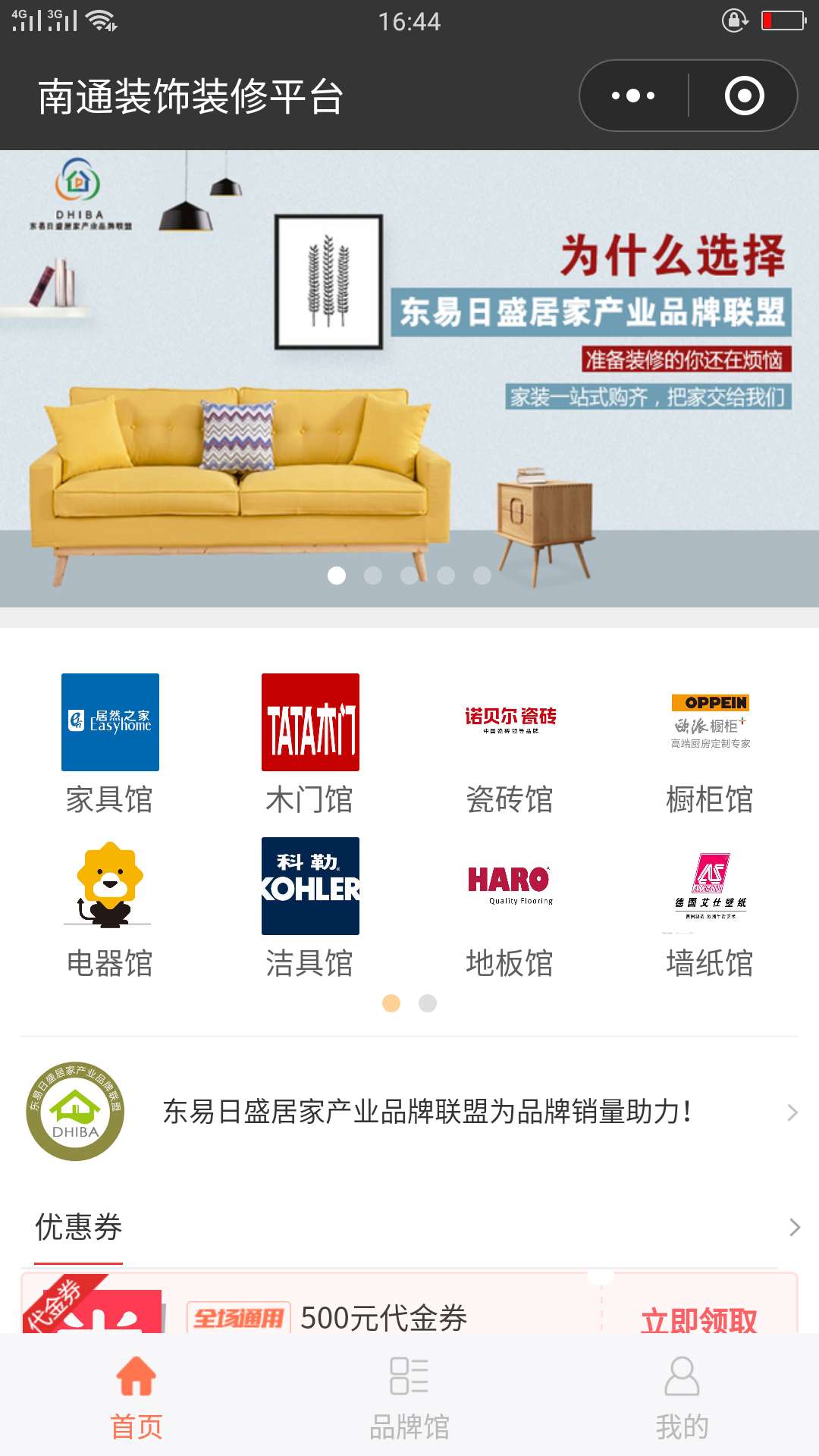Open the 家具馆 furniture category

click(110, 744)
